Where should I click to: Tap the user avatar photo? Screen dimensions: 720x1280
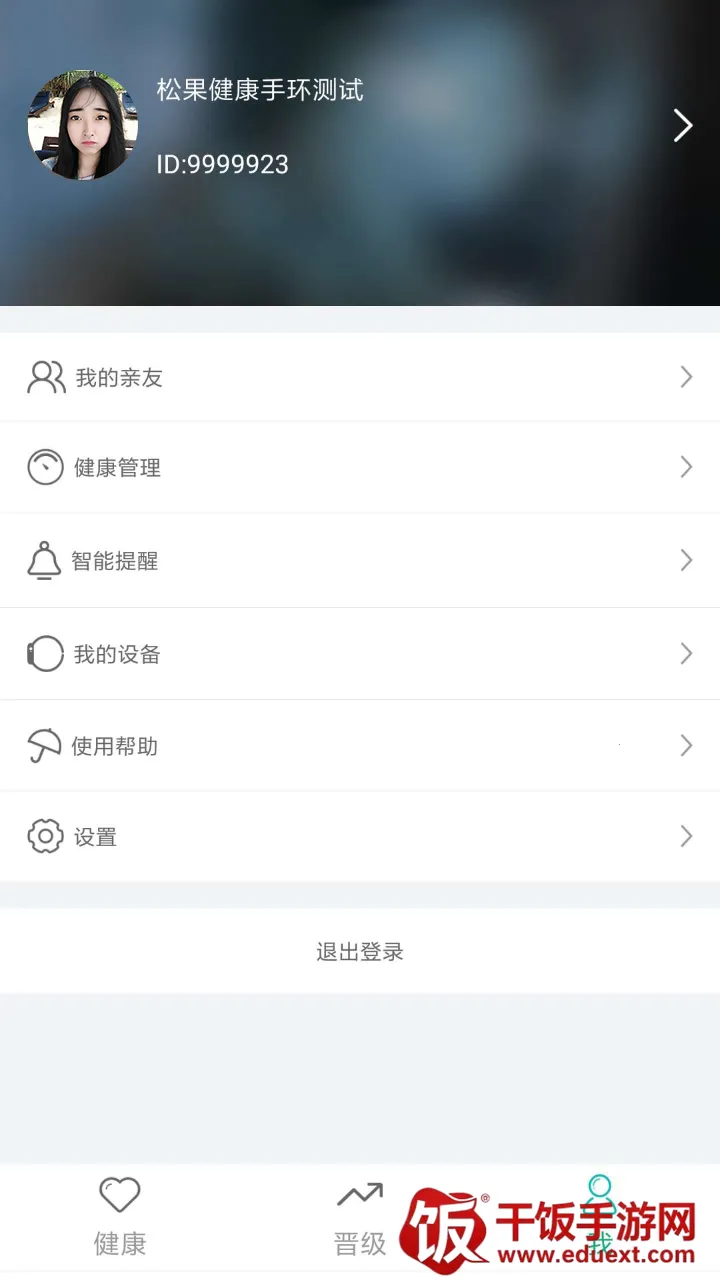[x=83, y=126]
